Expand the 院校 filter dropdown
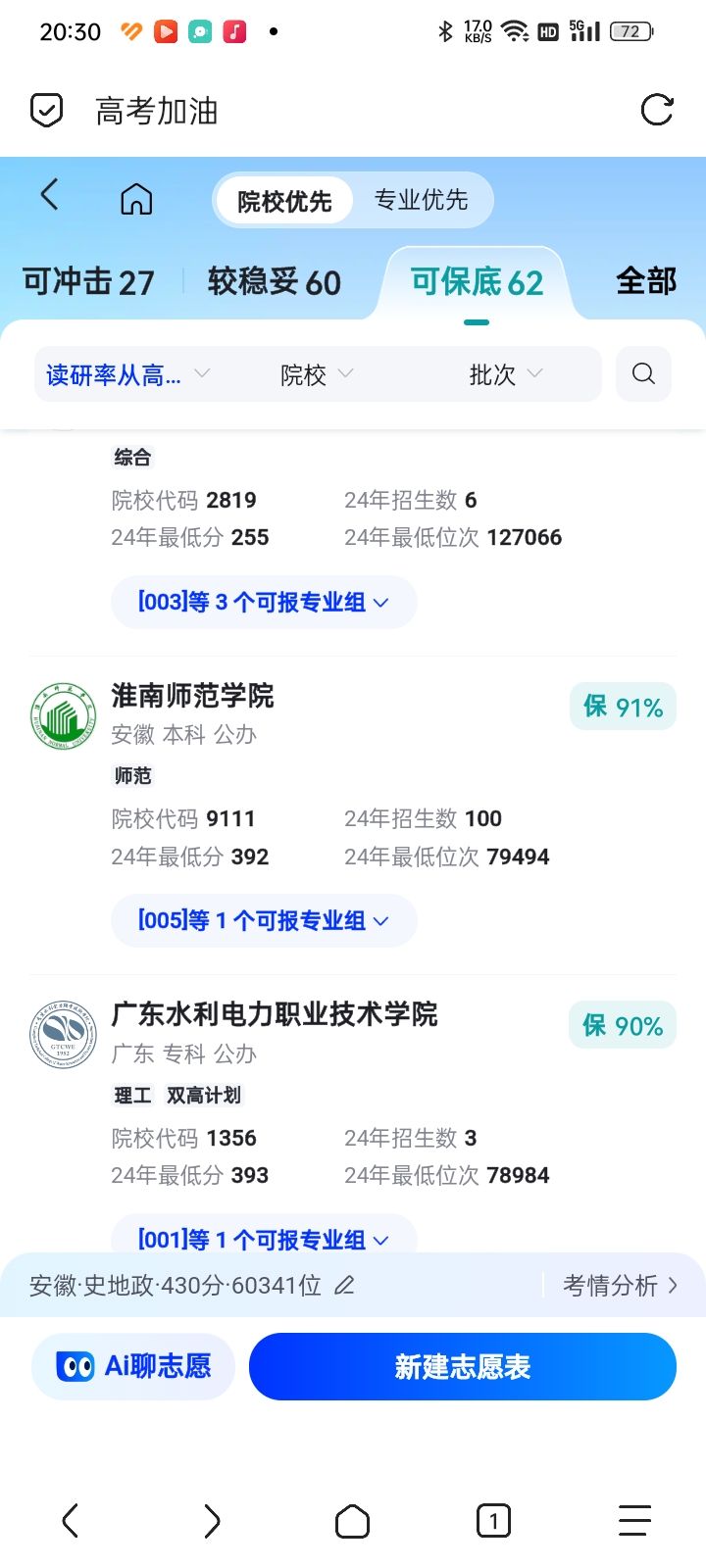Viewport: 706px width, 1568px height. [316, 374]
